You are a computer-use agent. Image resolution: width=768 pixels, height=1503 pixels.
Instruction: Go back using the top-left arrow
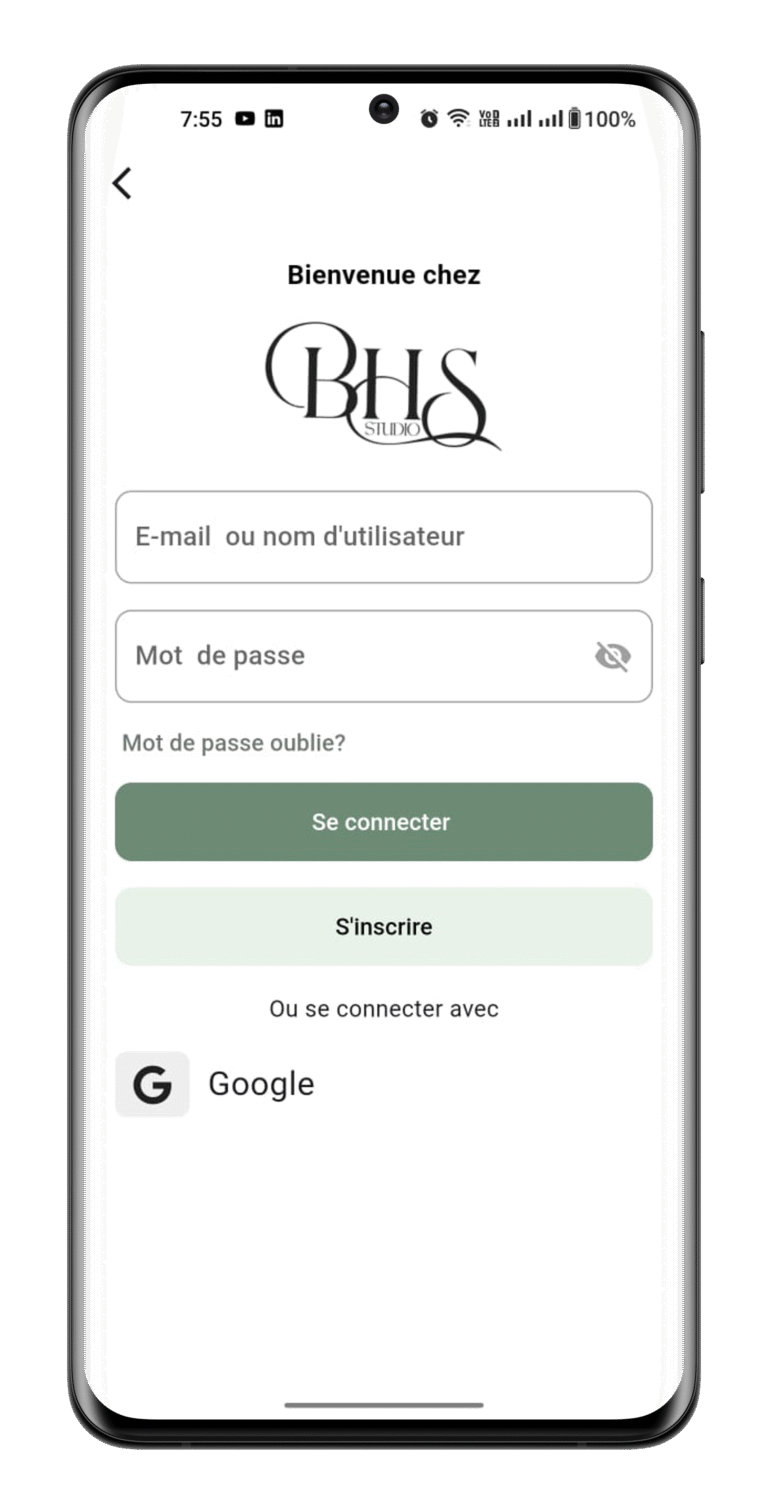pyautogui.click(x=122, y=183)
